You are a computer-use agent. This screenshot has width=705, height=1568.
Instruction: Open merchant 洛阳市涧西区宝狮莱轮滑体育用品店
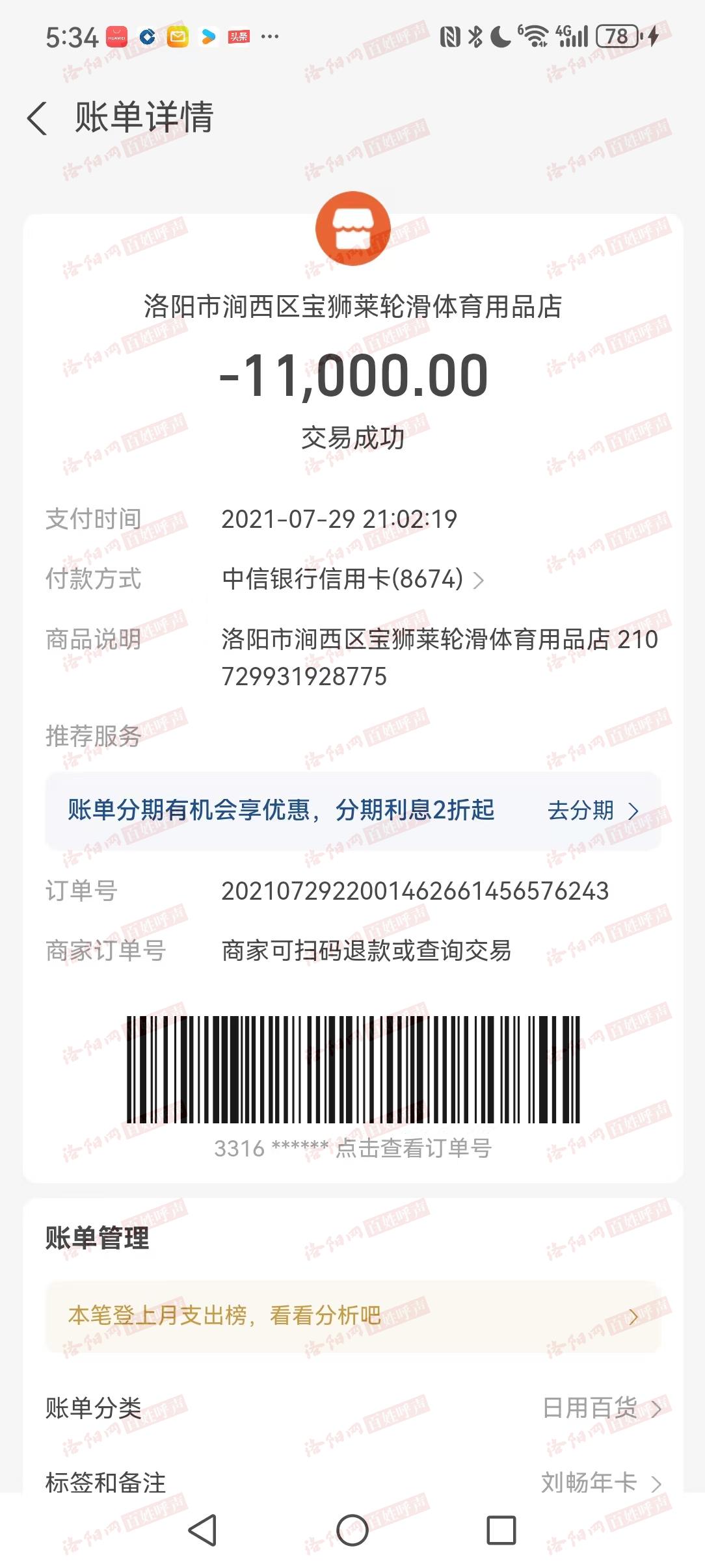[352, 306]
